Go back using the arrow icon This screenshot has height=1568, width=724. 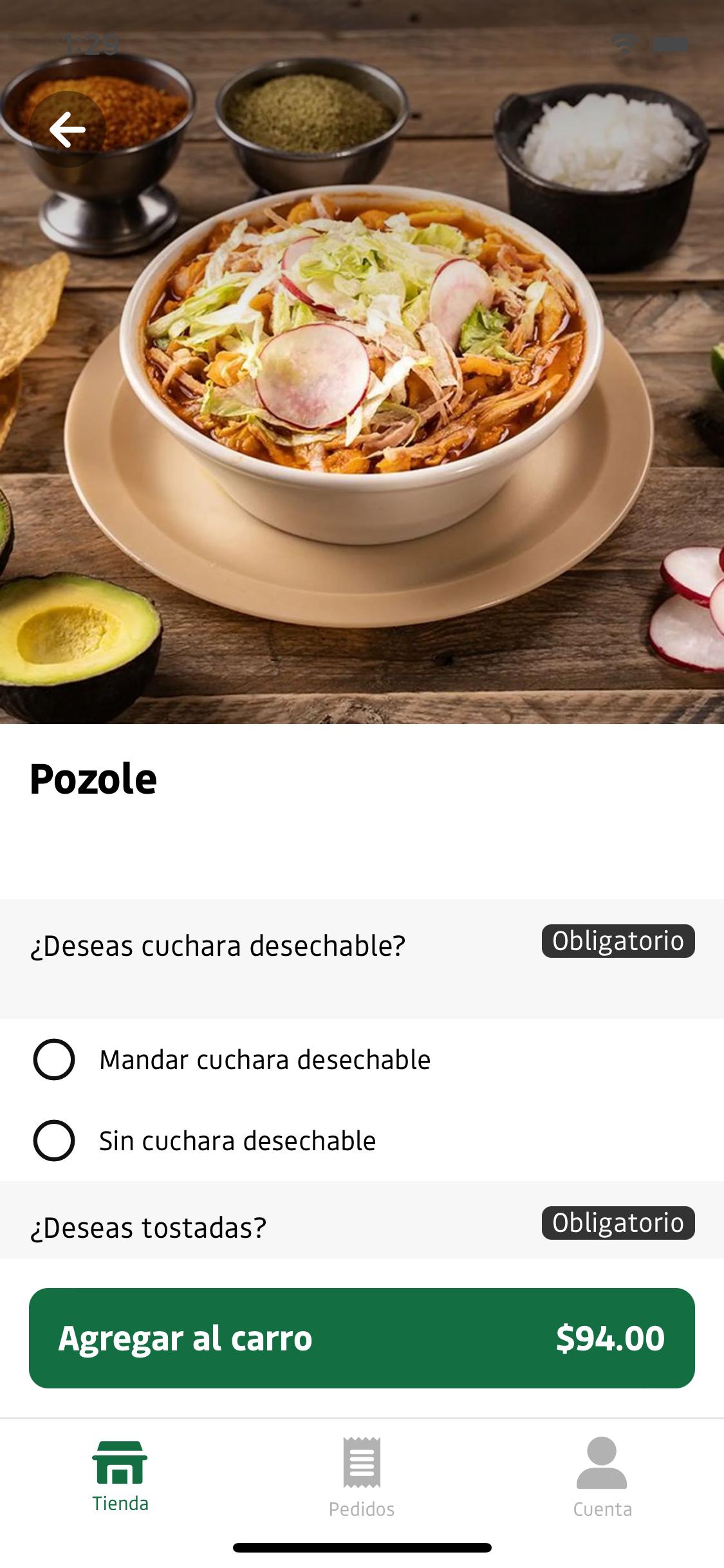coord(68,129)
